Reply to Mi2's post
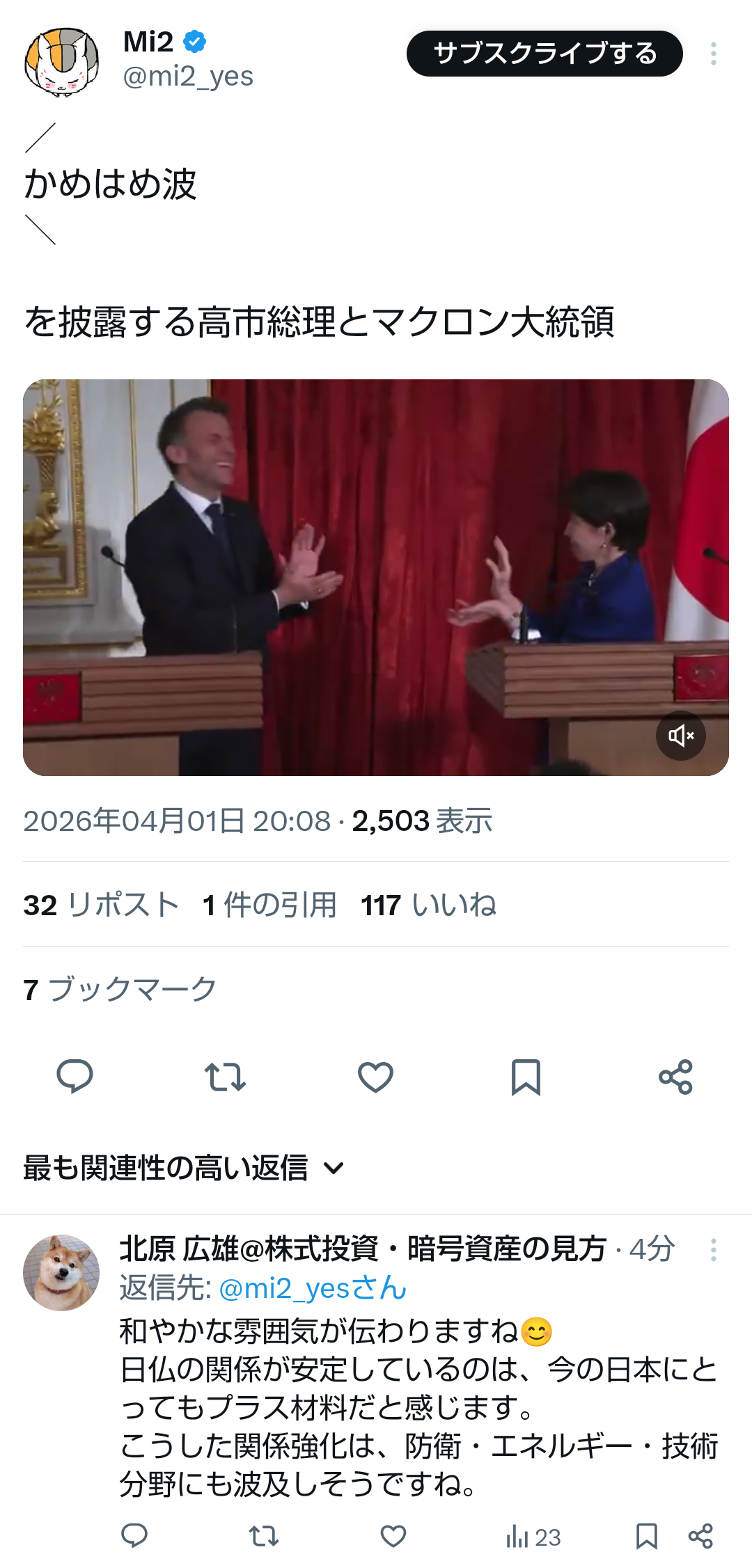The width and height of the screenshot is (752, 1568). (75, 1077)
